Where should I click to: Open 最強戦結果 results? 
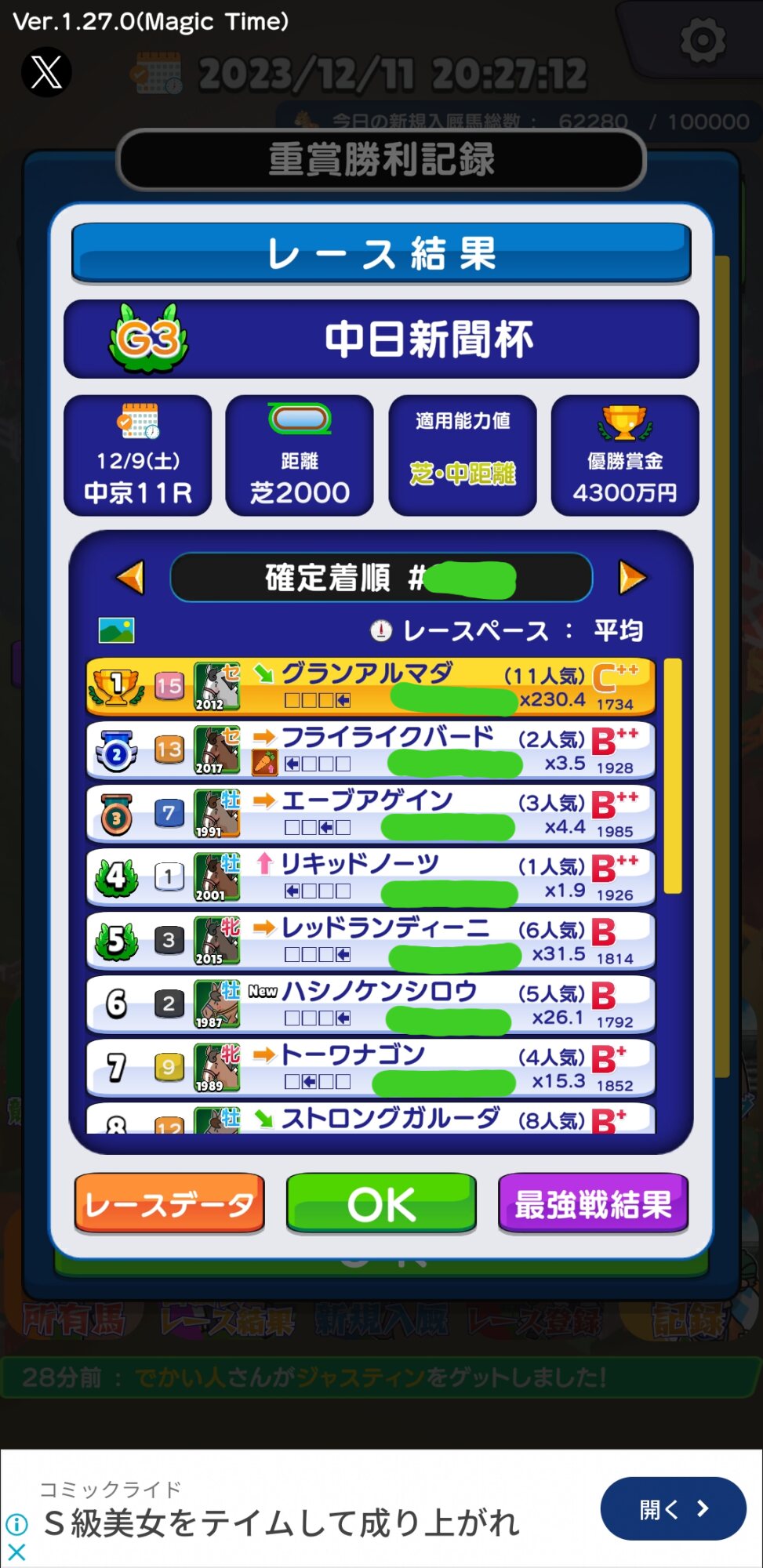coord(594,1203)
